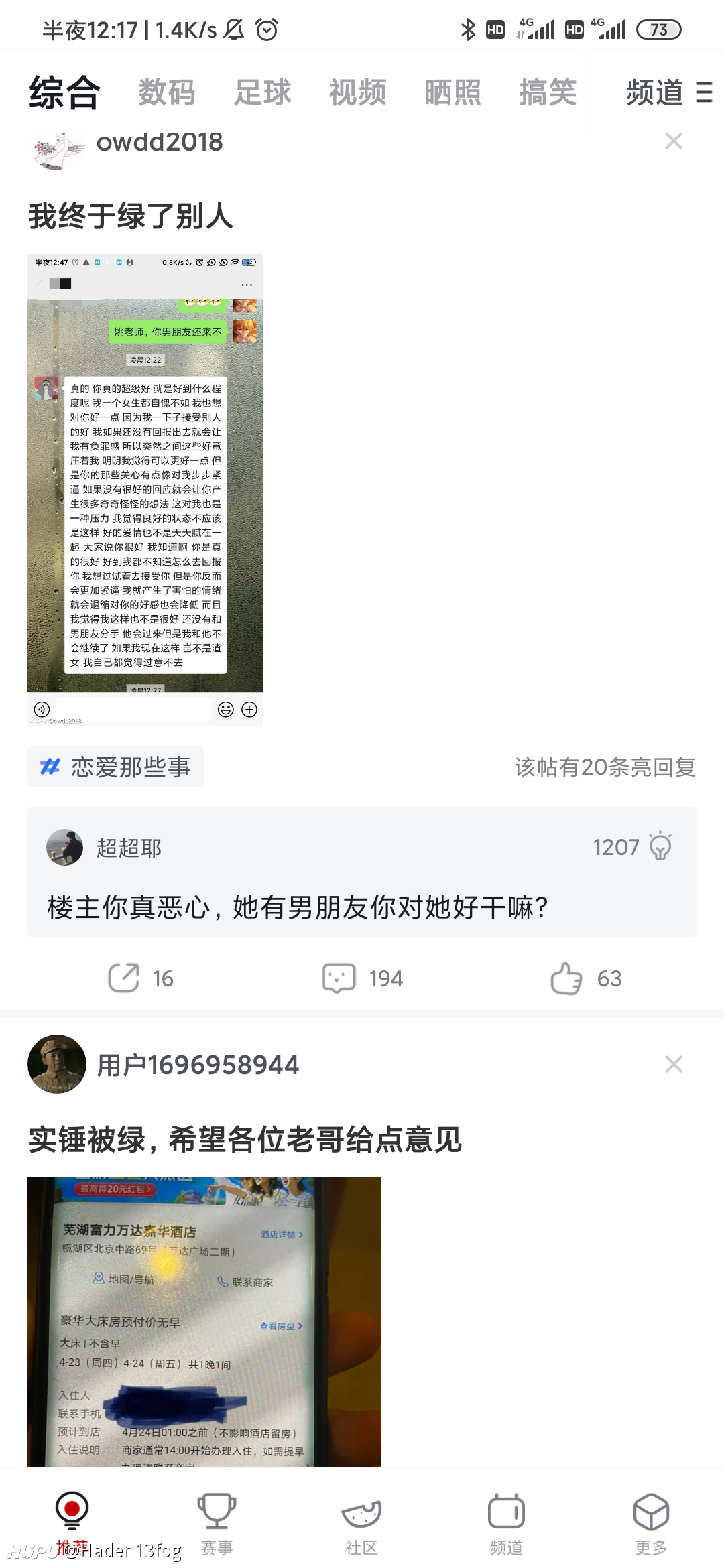Open the chat screenshot image in owdd2018's post
The height and width of the screenshot is (1568, 724).
[x=145, y=490]
